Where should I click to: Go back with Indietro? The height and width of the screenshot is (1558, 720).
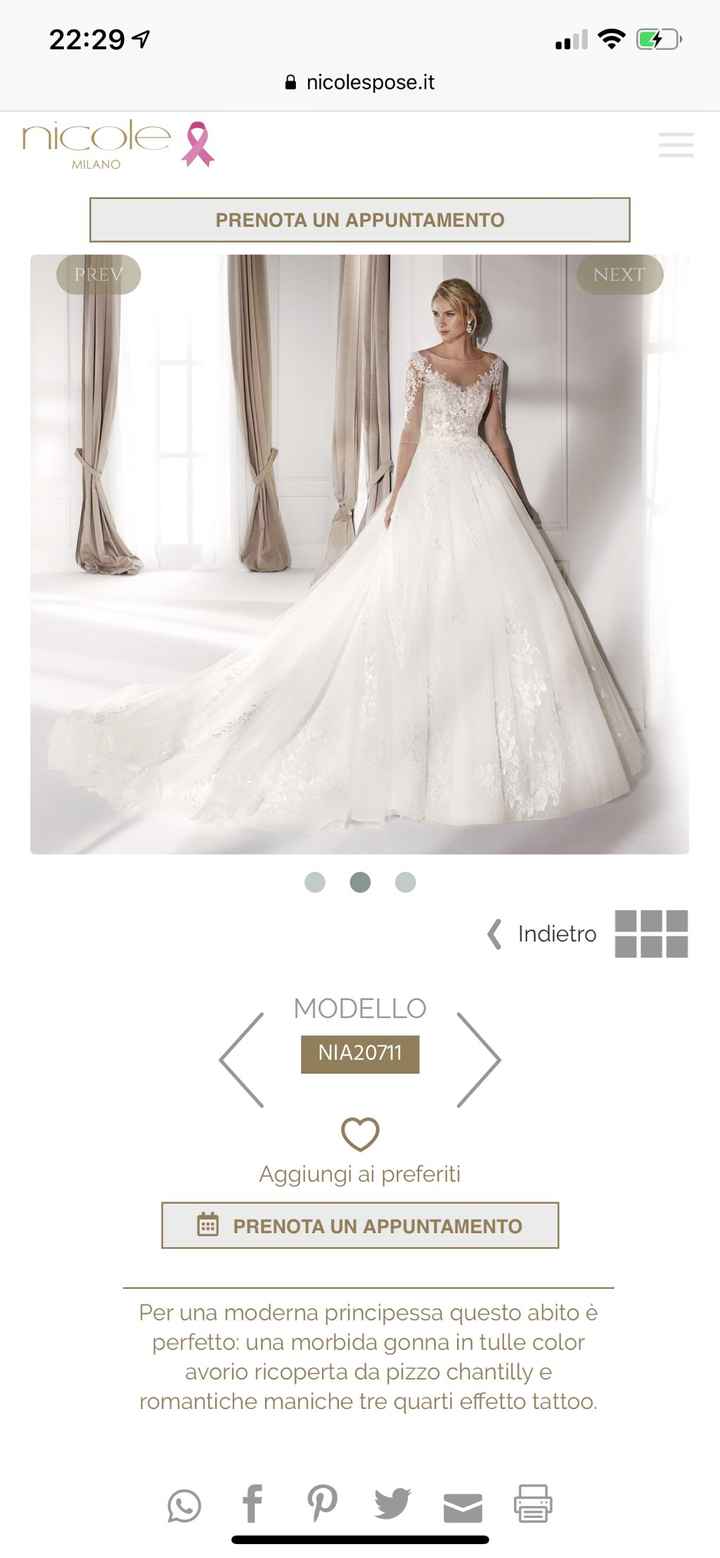542,934
